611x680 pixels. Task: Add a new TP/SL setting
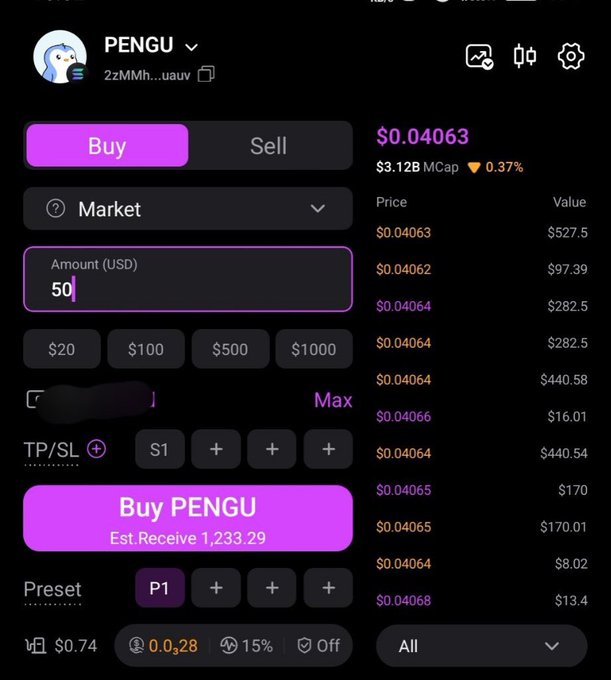(x=97, y=449)
